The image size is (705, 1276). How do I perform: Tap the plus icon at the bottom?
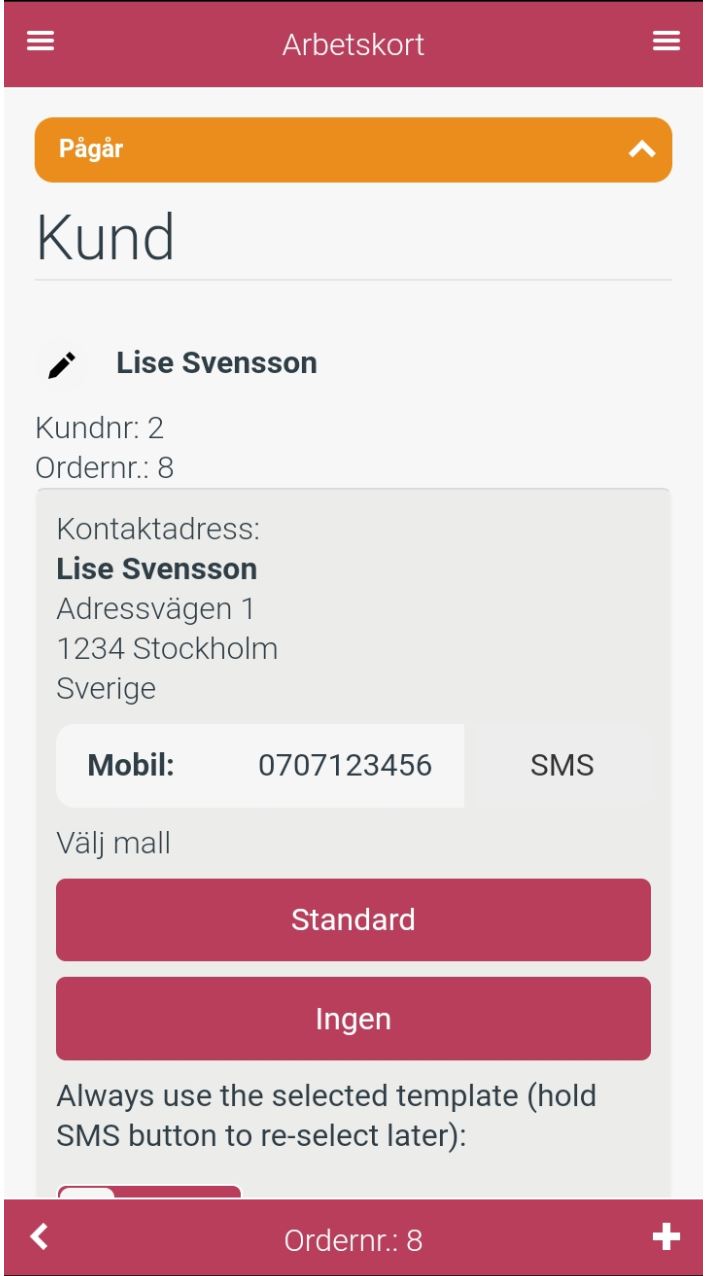(666, 1237)
